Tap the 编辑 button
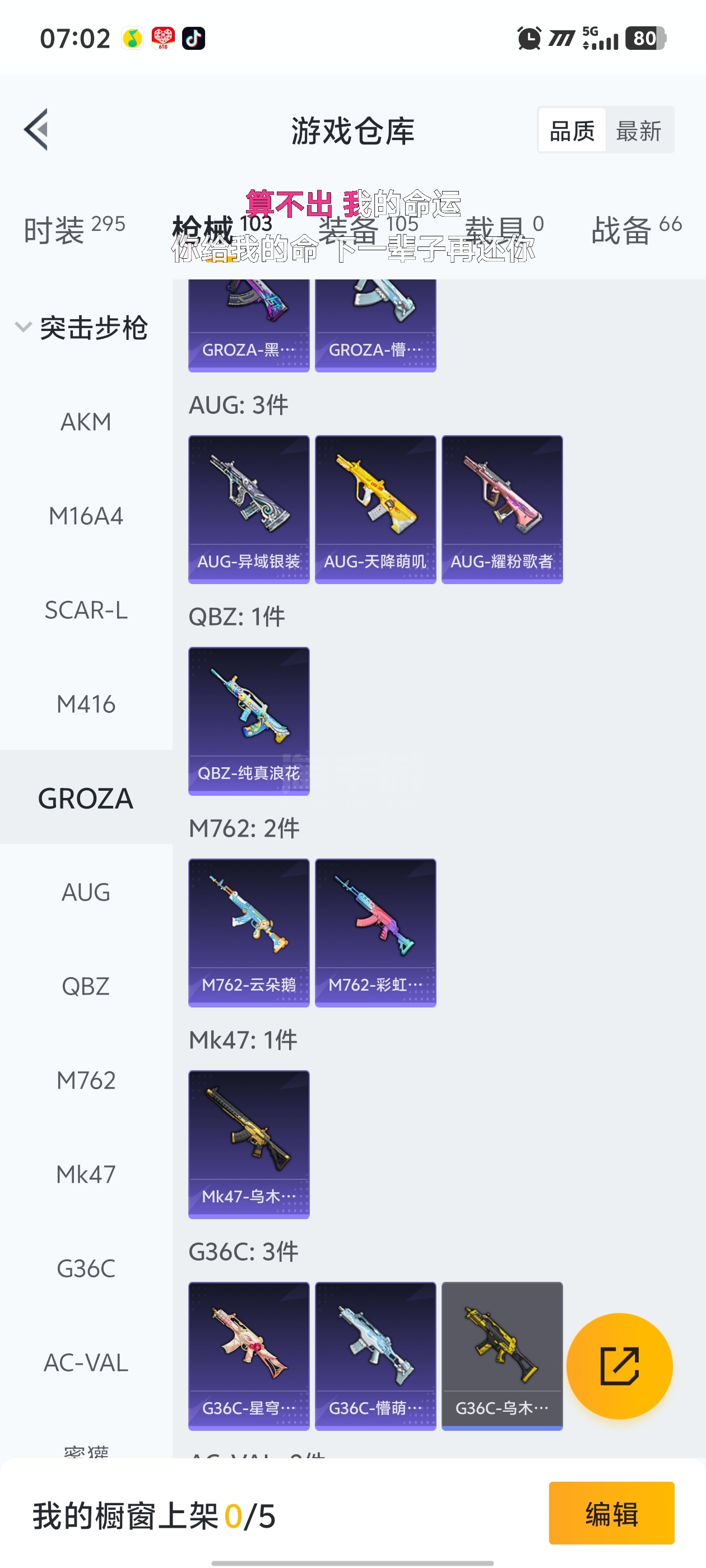The image size is (706, 1568). pyautogui.click(x=611, y=1513)
